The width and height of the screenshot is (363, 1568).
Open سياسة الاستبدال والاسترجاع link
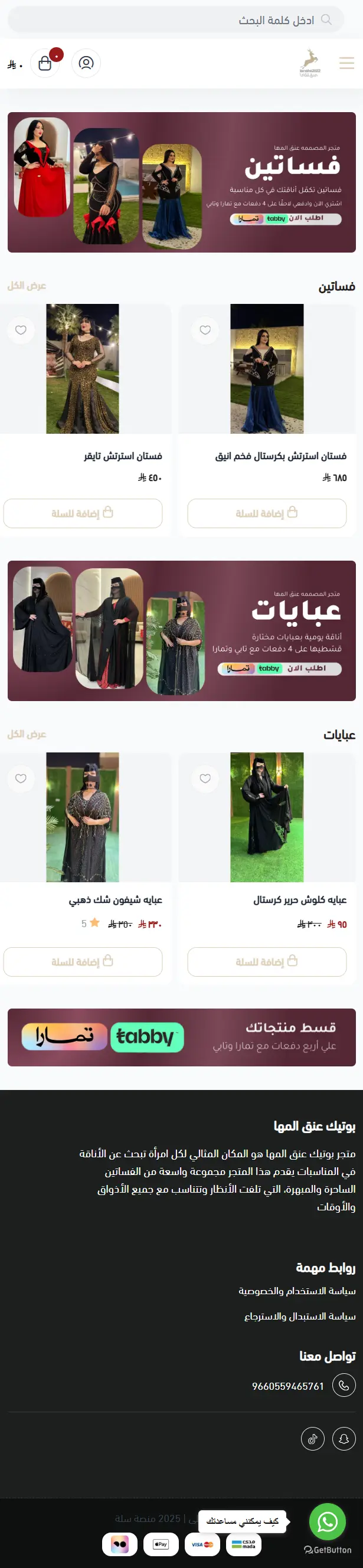coord(300,1316)
